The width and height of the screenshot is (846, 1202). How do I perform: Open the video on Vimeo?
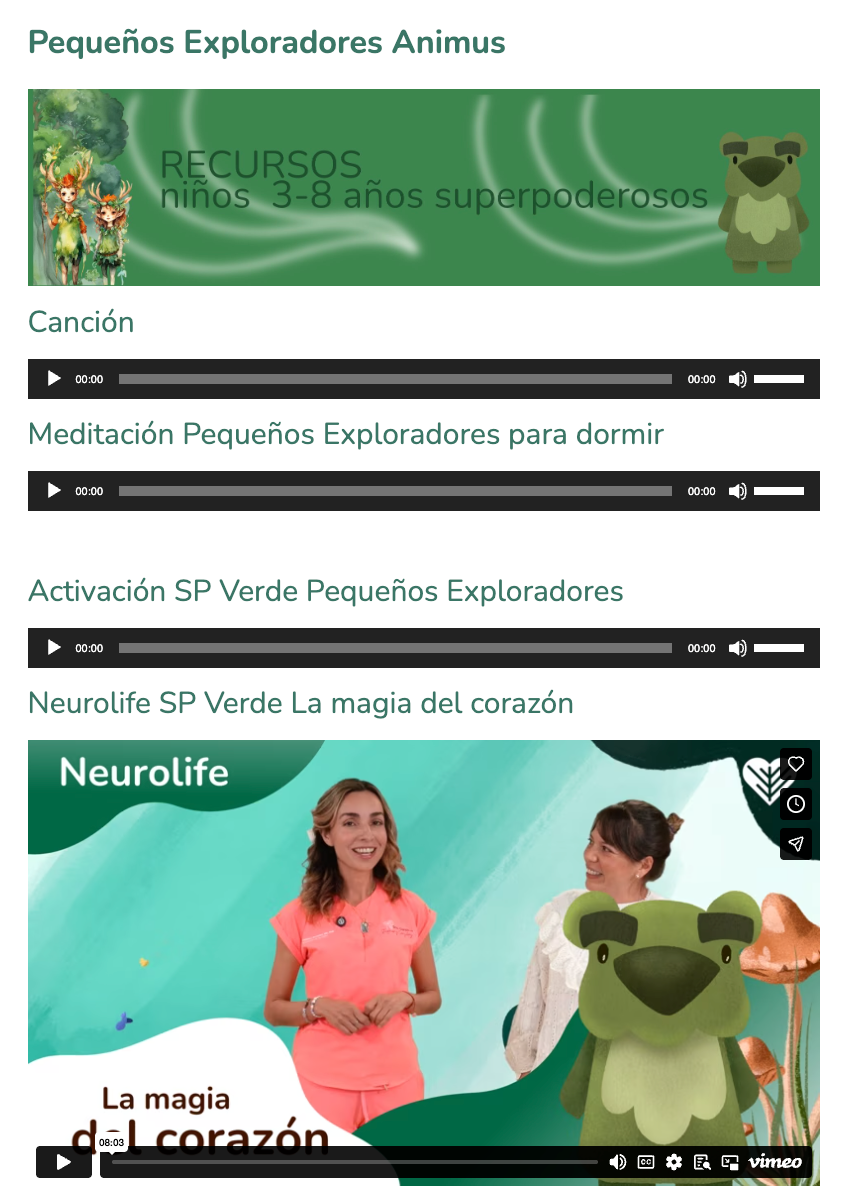tap(775, 1162)
